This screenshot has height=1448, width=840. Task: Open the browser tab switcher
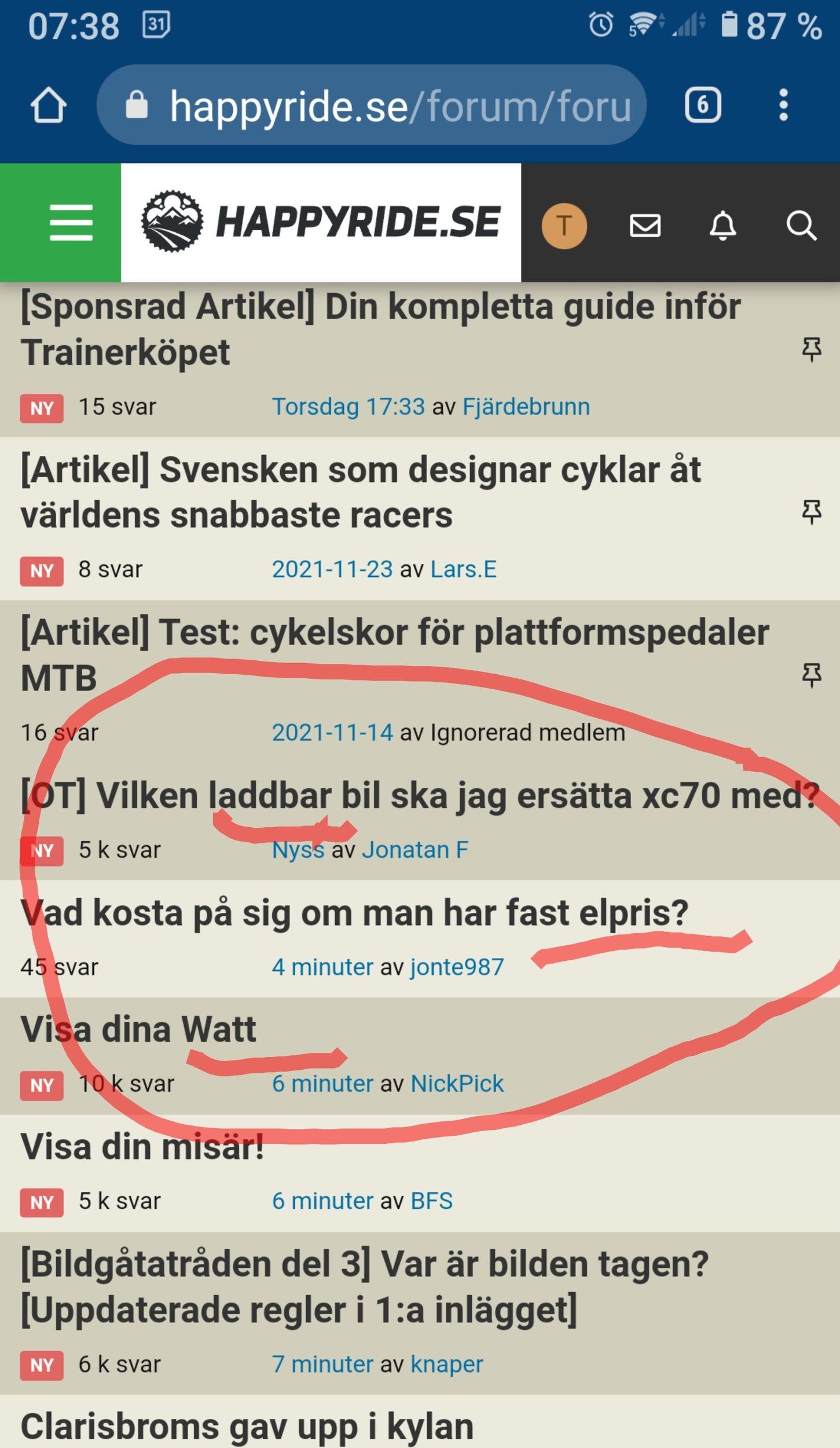(702, 105)
